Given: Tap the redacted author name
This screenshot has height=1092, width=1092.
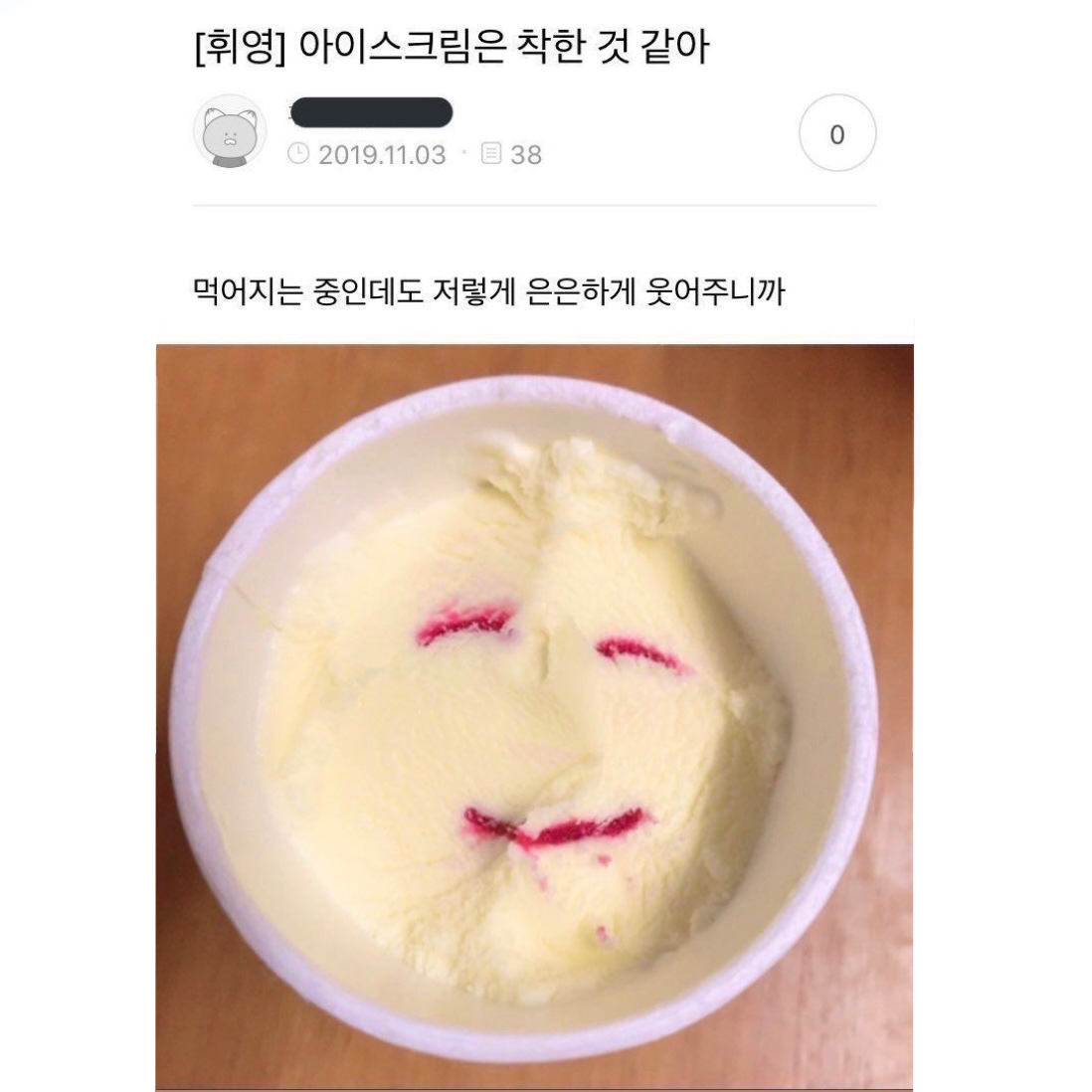Looking at the screenshot, I should point(372,112).
